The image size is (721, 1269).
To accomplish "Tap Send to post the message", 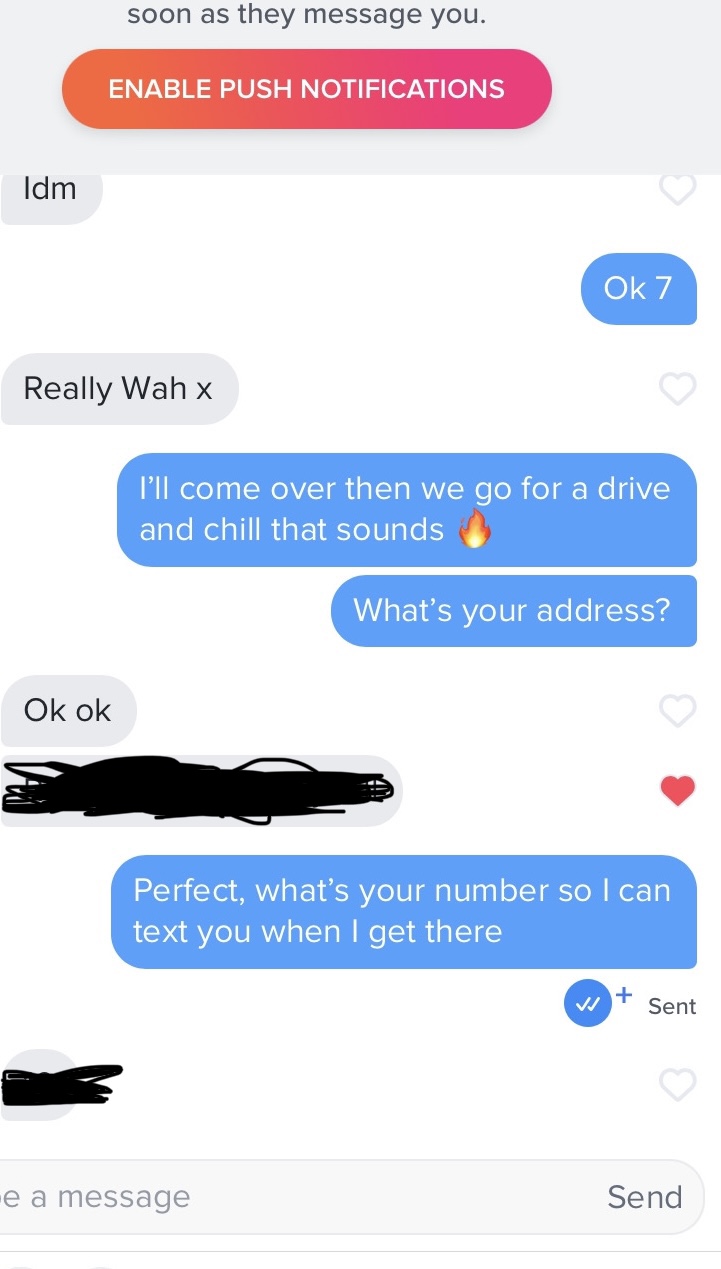I will point(645,1197).
